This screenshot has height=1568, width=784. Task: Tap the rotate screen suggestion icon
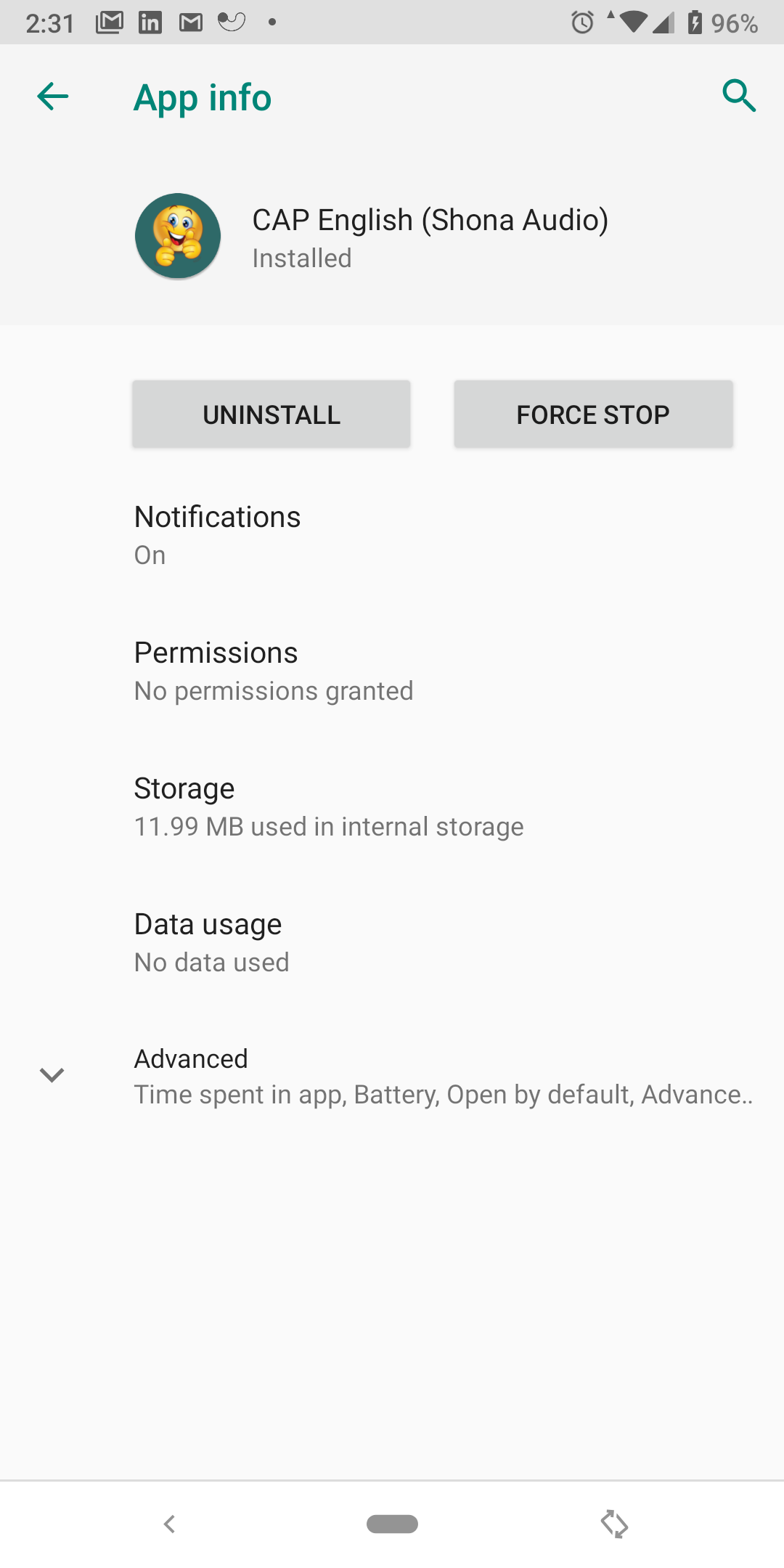click(614, 1524)
